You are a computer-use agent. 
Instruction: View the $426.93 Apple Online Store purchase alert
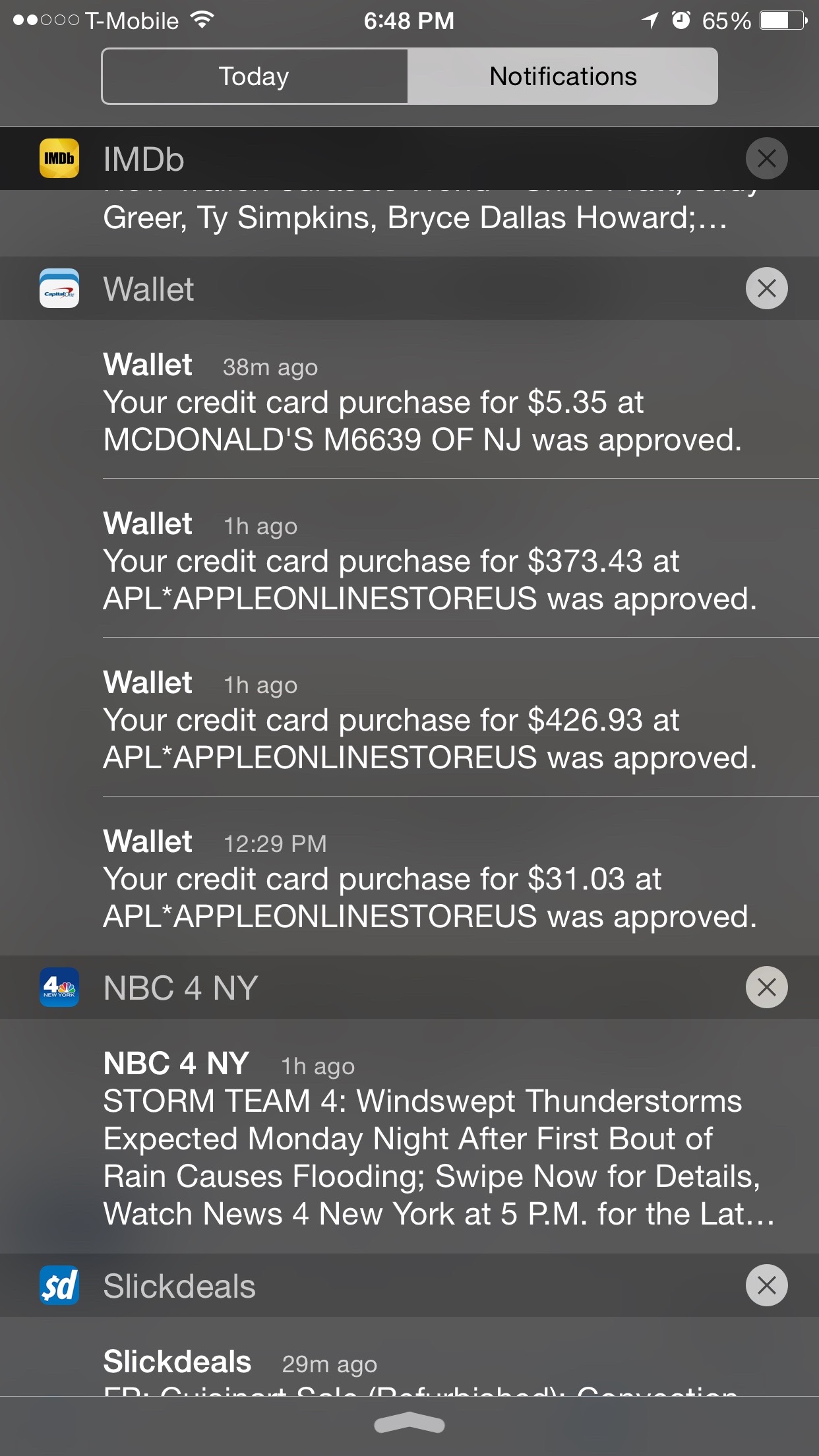429,720
